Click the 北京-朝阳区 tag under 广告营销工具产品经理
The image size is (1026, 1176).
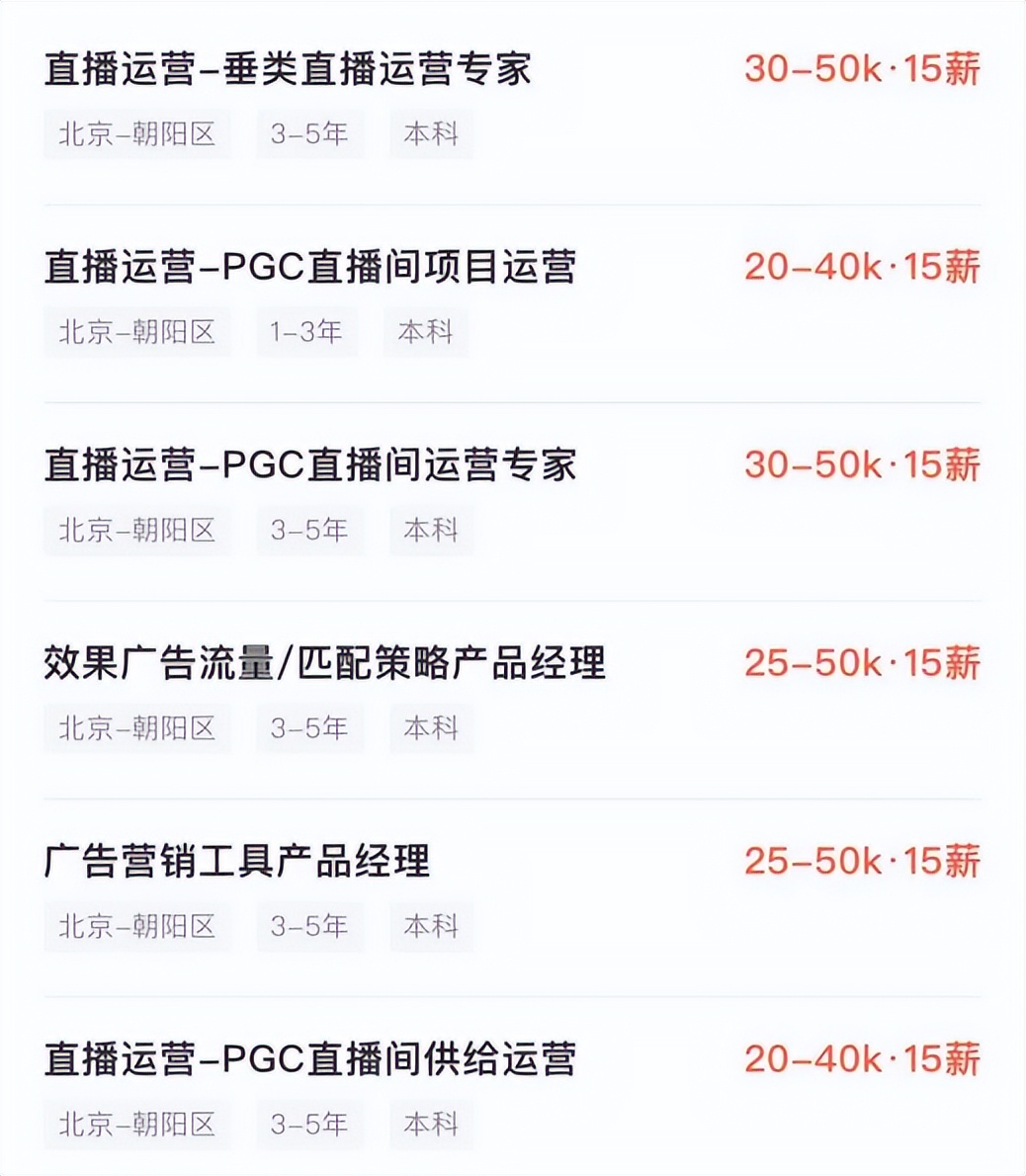click(136, 927)
